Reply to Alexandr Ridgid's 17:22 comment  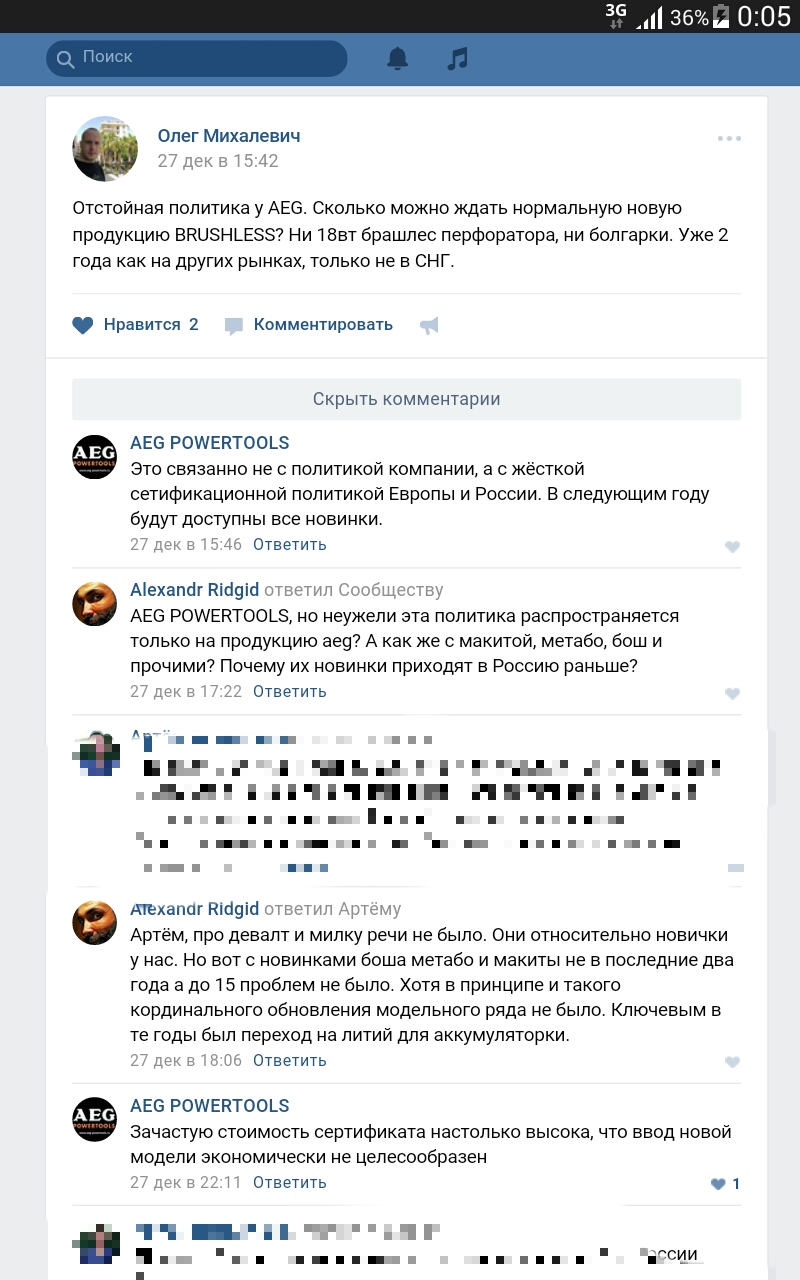tap(289, 692)
